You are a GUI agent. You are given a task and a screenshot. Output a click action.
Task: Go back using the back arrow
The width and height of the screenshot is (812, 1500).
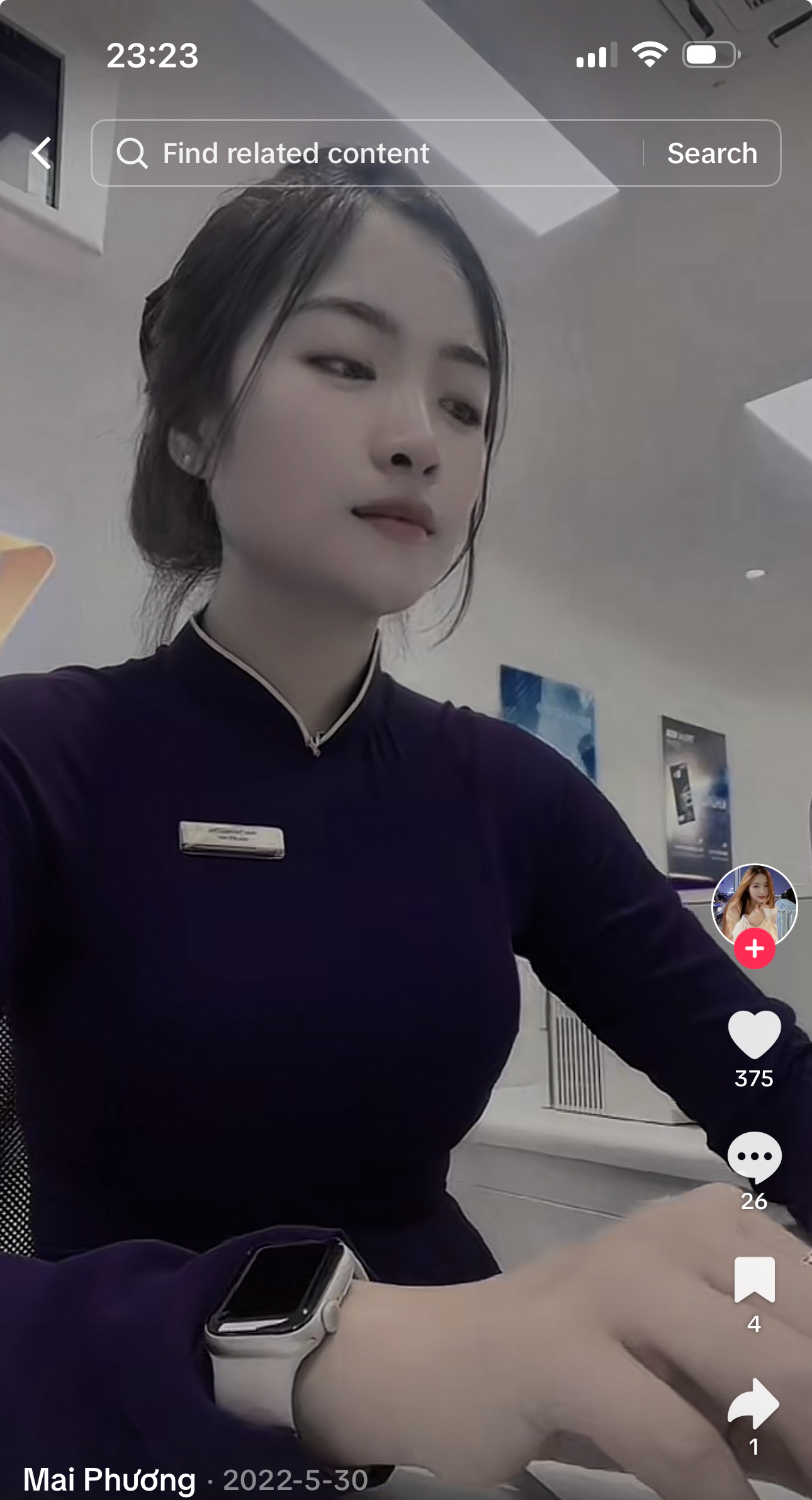(42, 153)
